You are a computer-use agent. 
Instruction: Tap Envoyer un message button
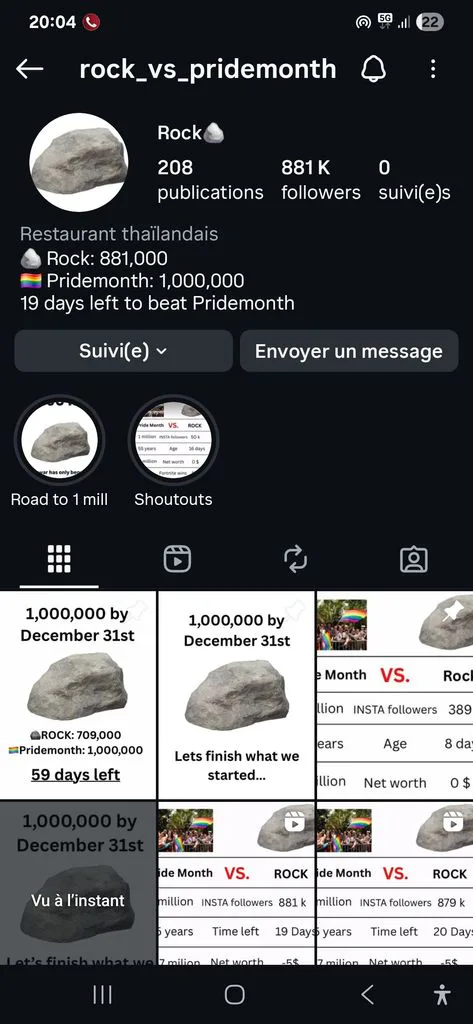349,351
